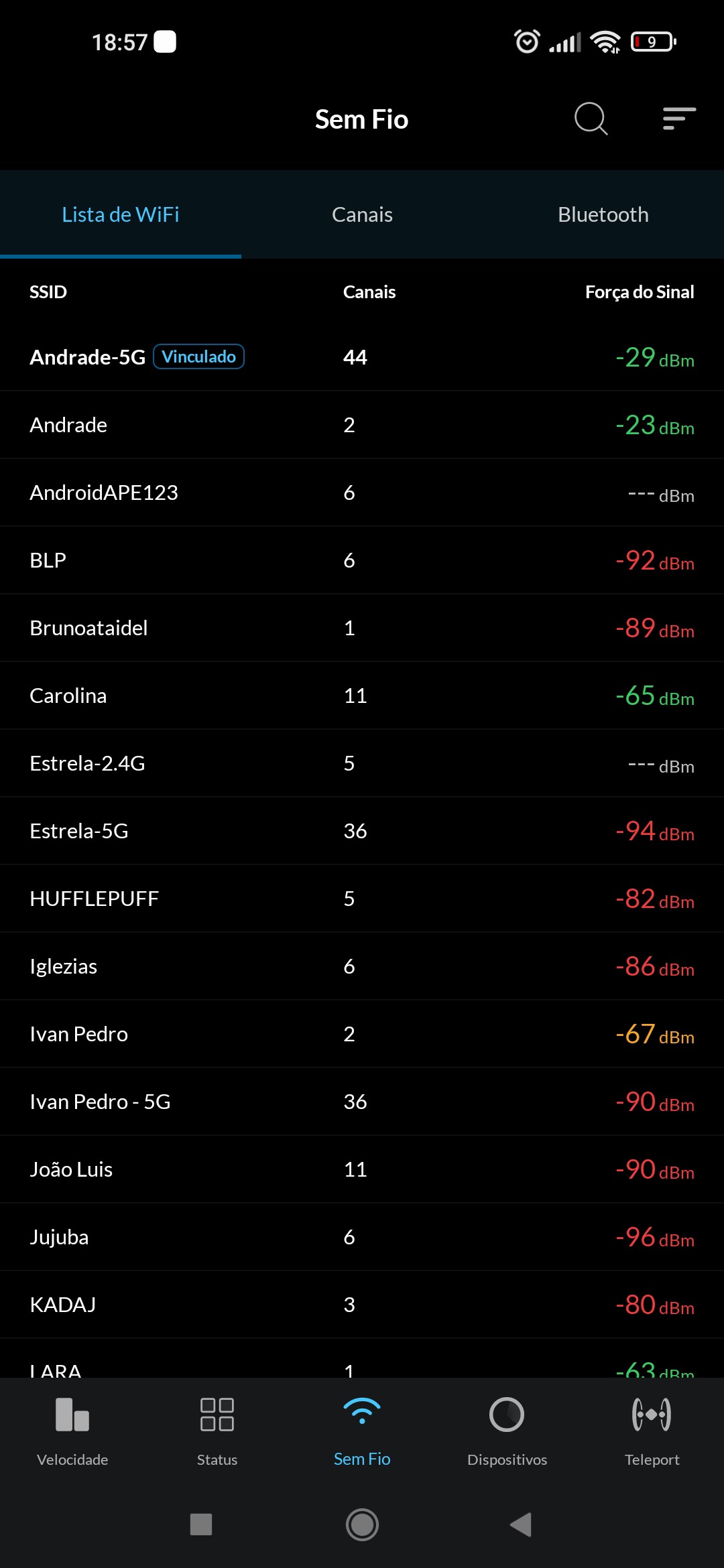Image resolution: width=724 pixels, height=1568 pixels.
Task: Open the Ivan Pedro - 5G entry
Action: point(362,1102)
